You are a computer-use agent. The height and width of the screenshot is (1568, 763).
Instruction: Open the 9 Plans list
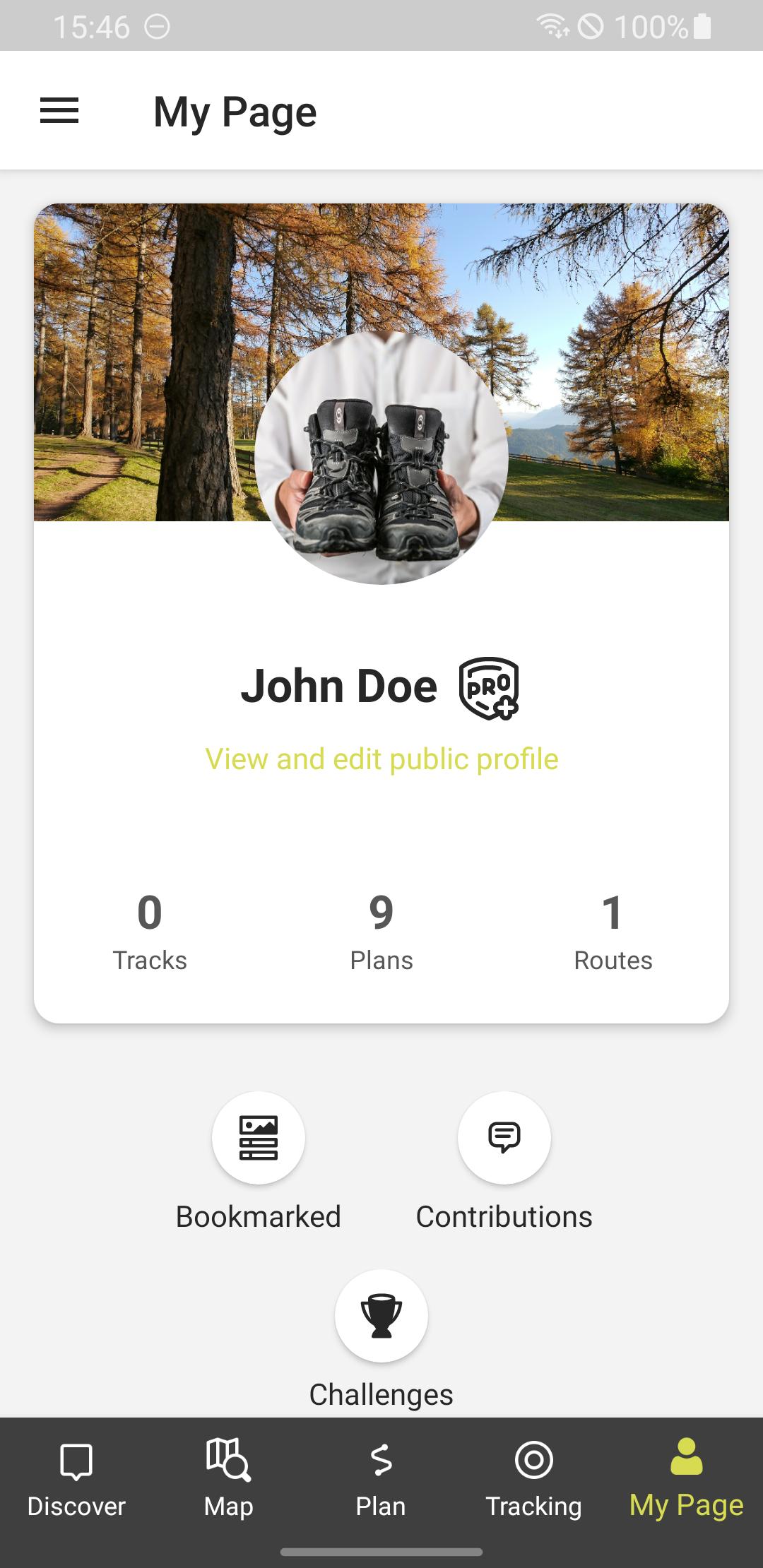[381, 932]
